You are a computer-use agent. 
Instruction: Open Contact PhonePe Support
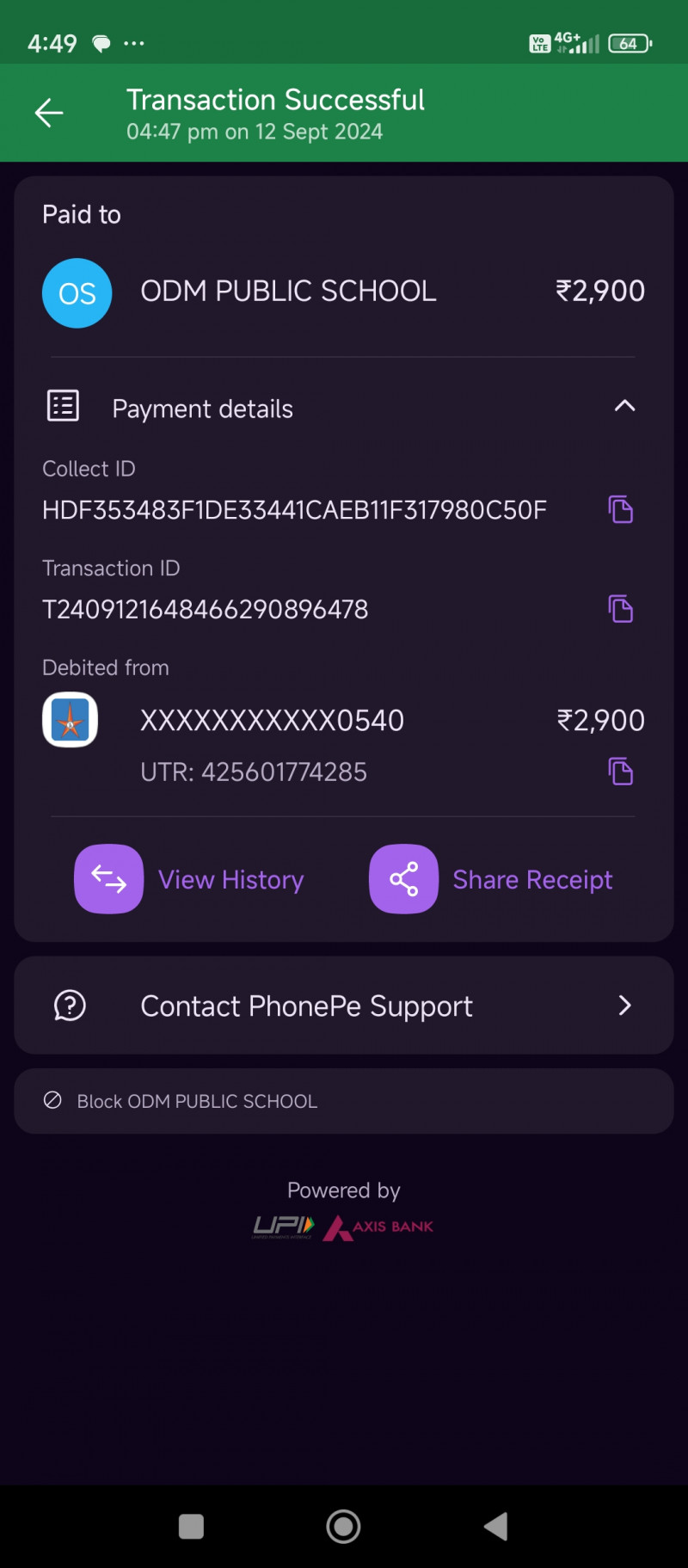tap(344, 1005)
